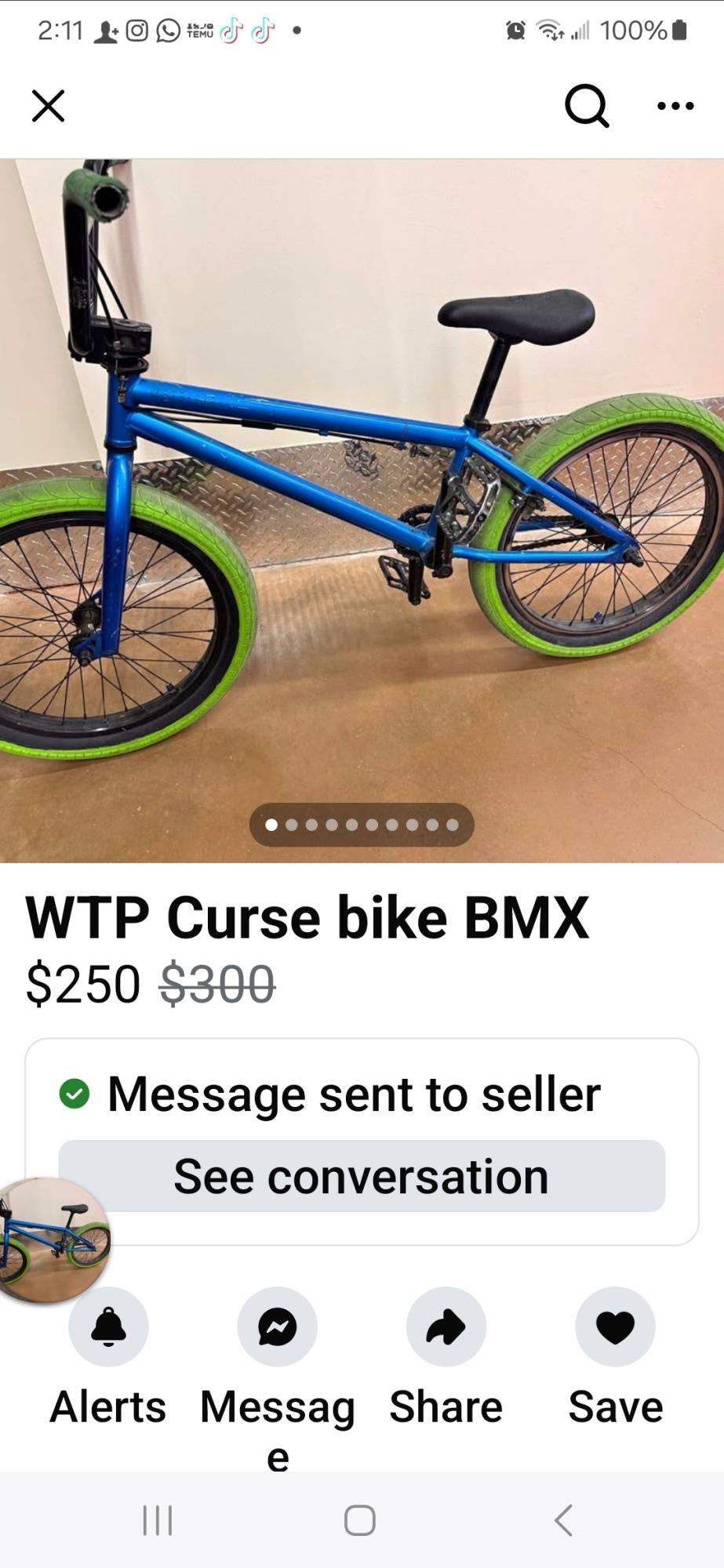Open recent apps from navigation bar
The width and height of the screenshot is (724, 1568).
(158, 1520)
